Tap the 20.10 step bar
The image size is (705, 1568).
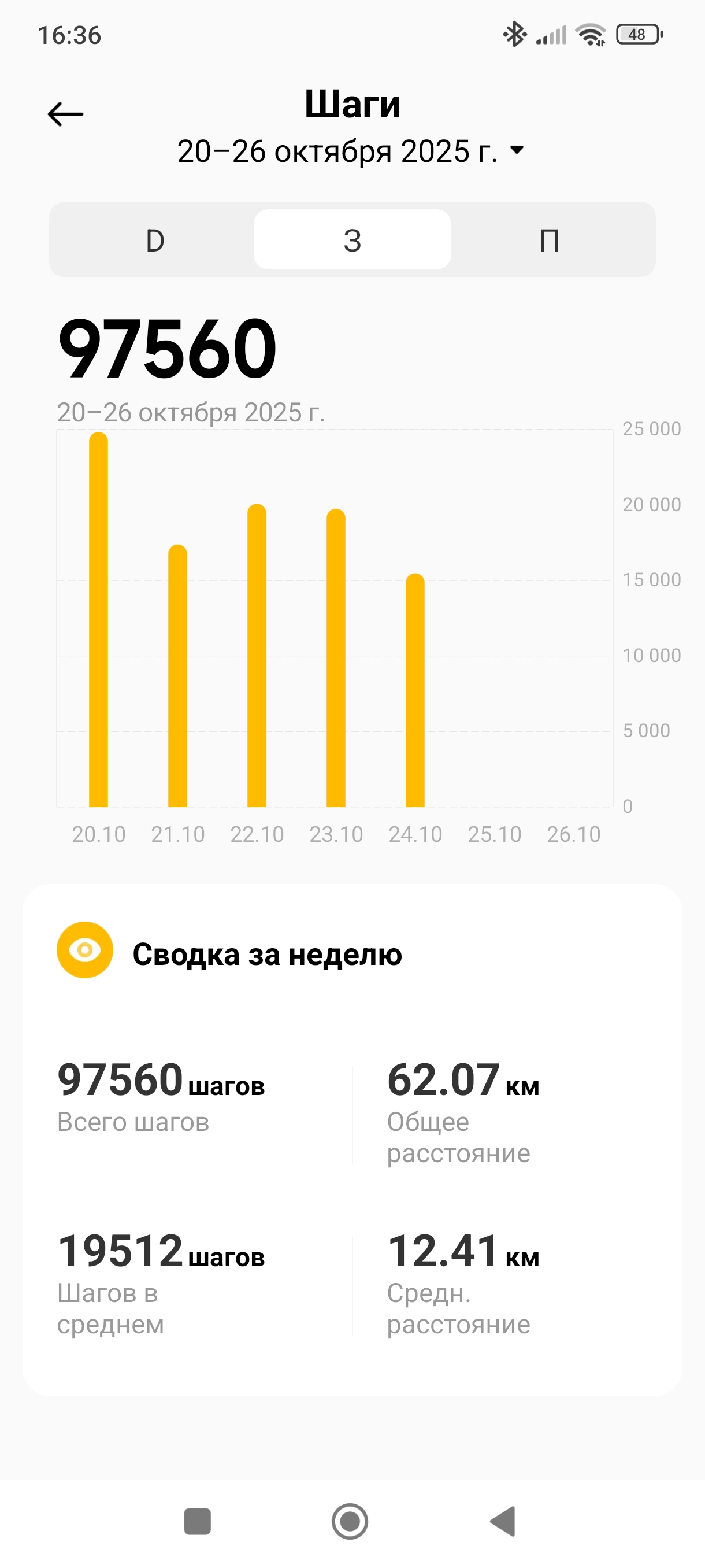99,620
